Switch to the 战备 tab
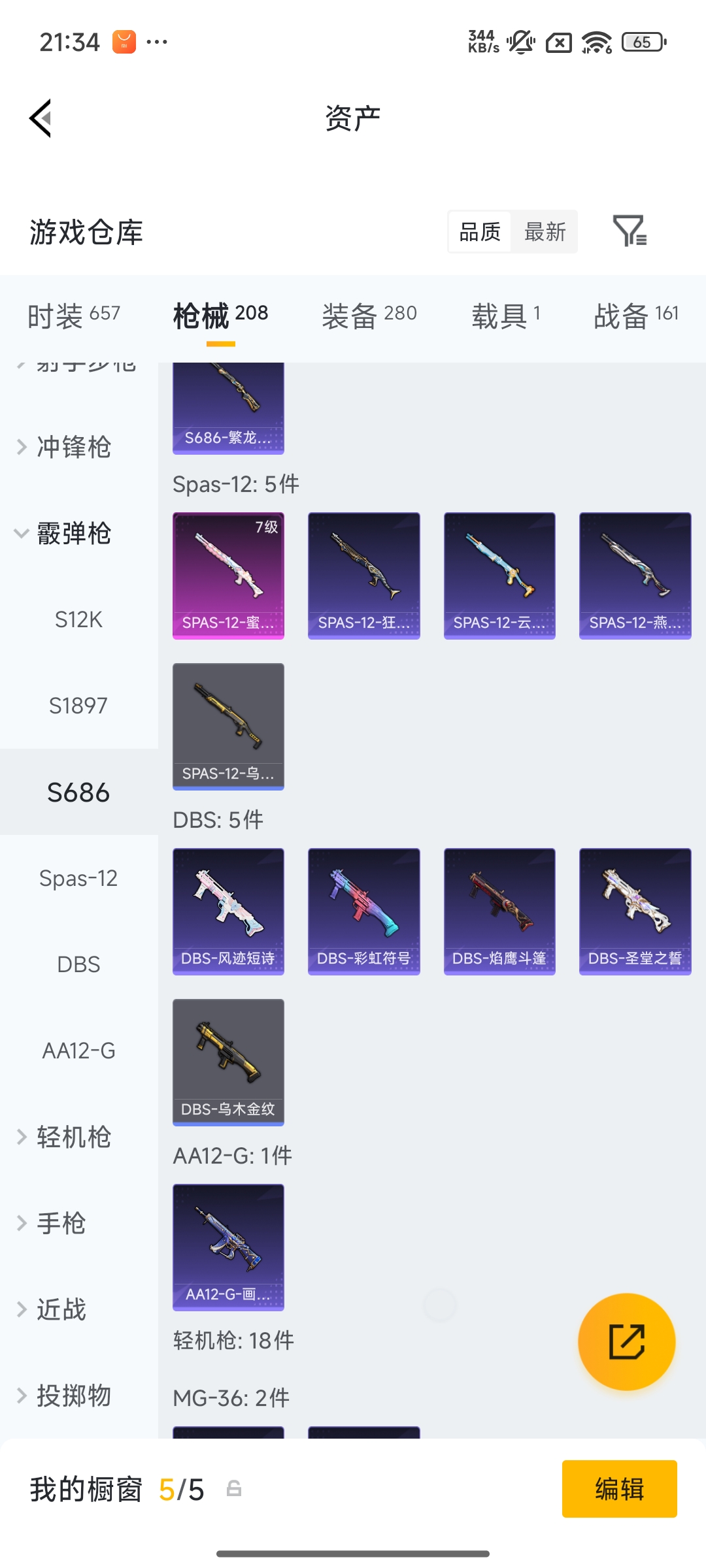This screenshot has height=1568, width=706. [635, 316]
